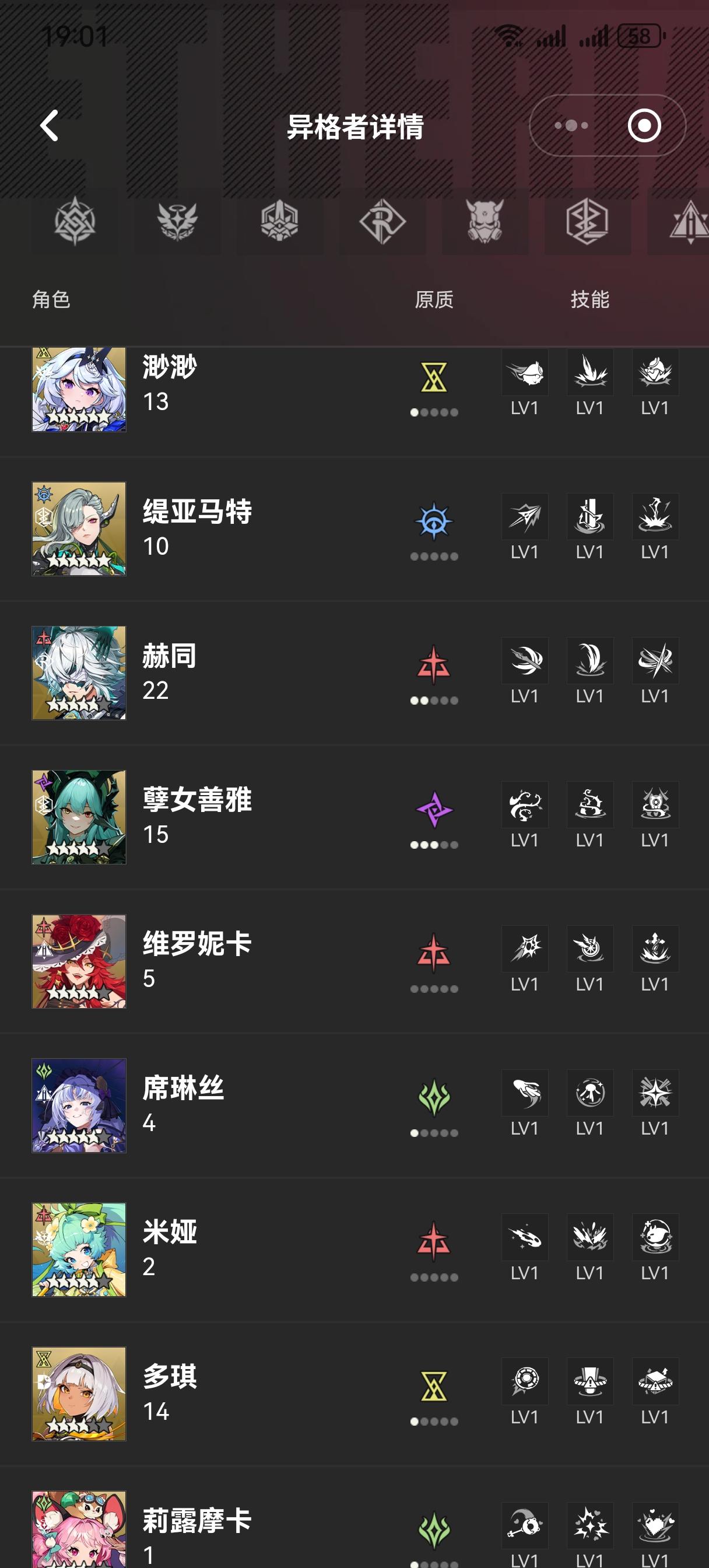Click 席琳丝's avatar portrait
Screen dimensions: 709x1568
(79, 1105)
